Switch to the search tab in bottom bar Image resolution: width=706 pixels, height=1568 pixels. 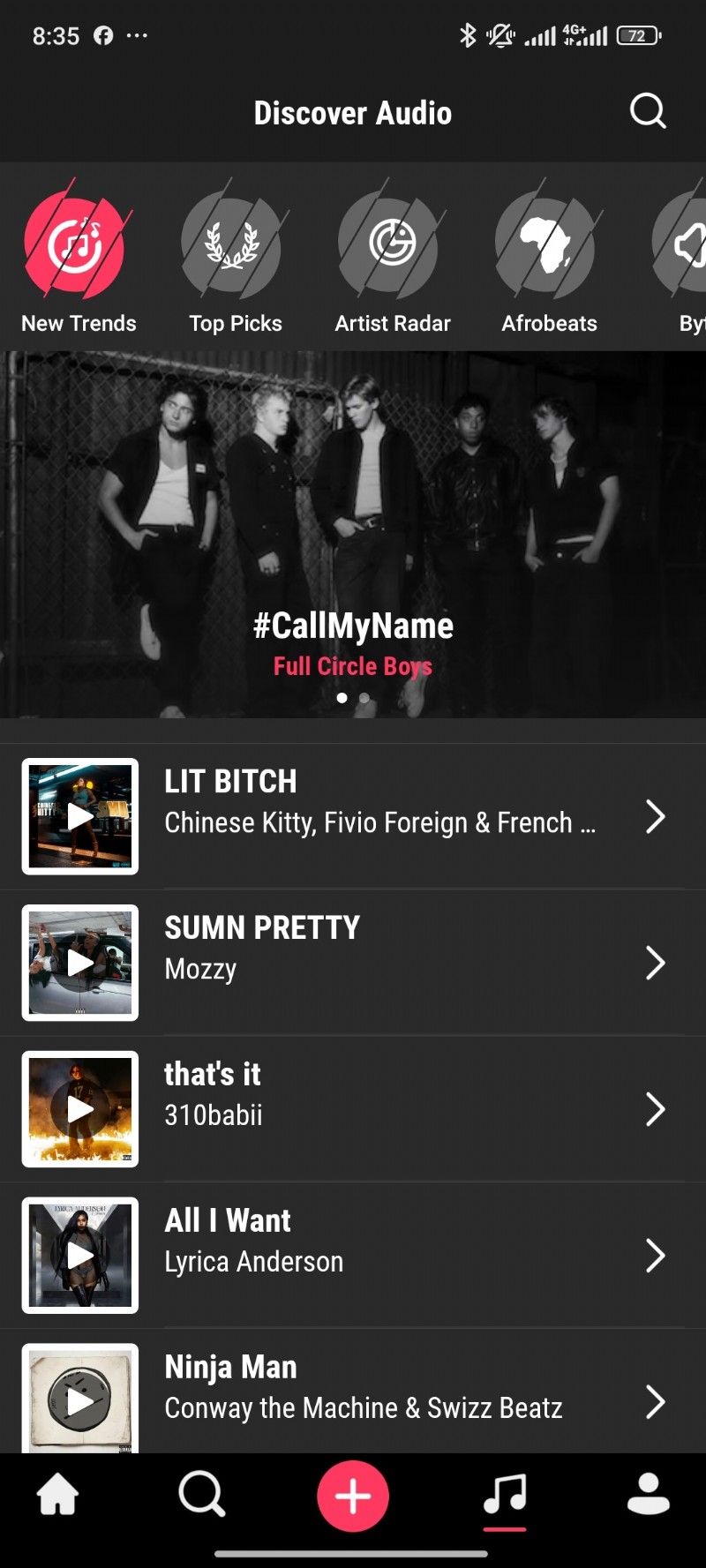click(x=202, y=1495)
